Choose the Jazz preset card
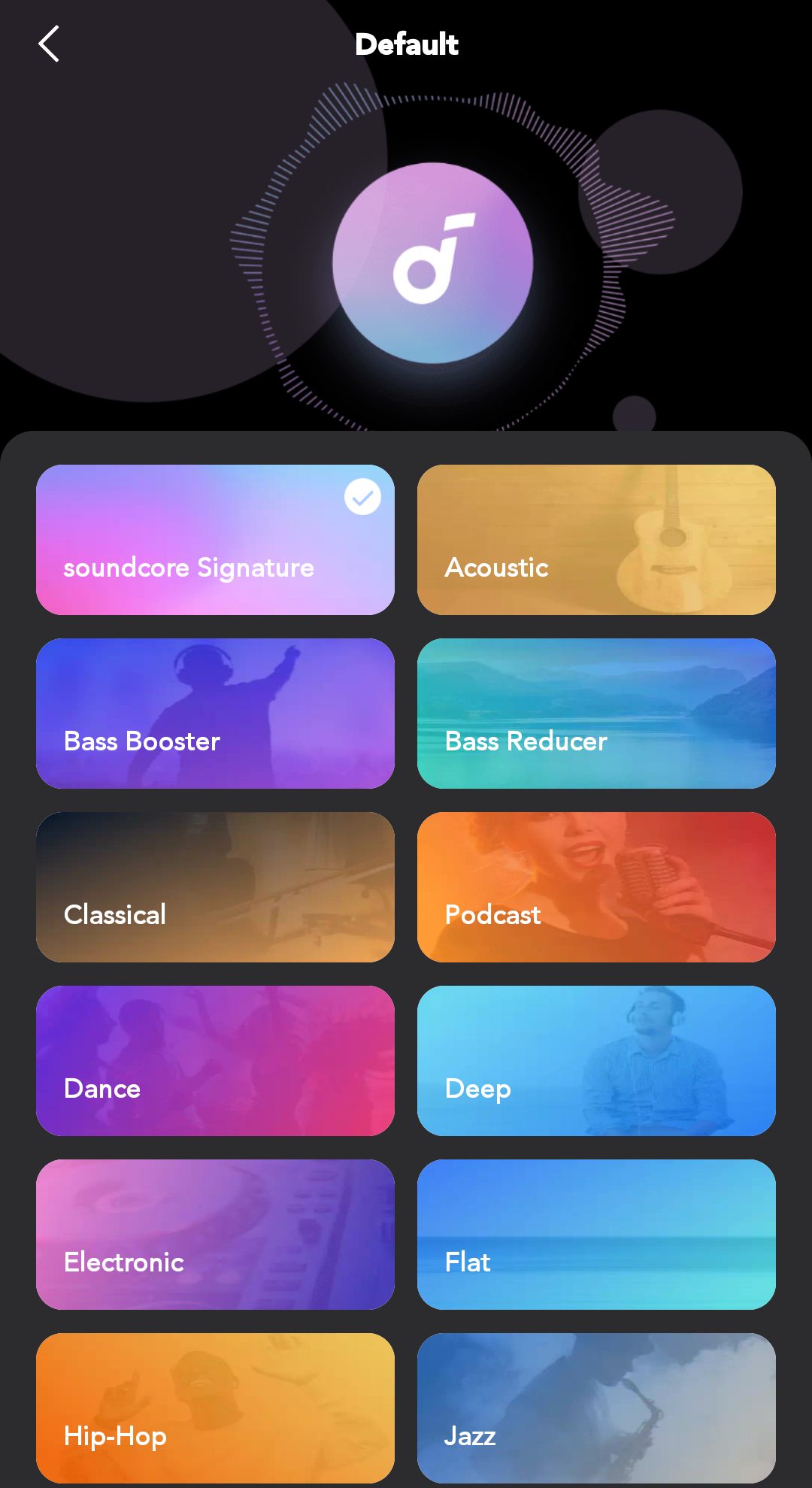The height and width of the screenshot is (1488, 812). coord(596,1408)
